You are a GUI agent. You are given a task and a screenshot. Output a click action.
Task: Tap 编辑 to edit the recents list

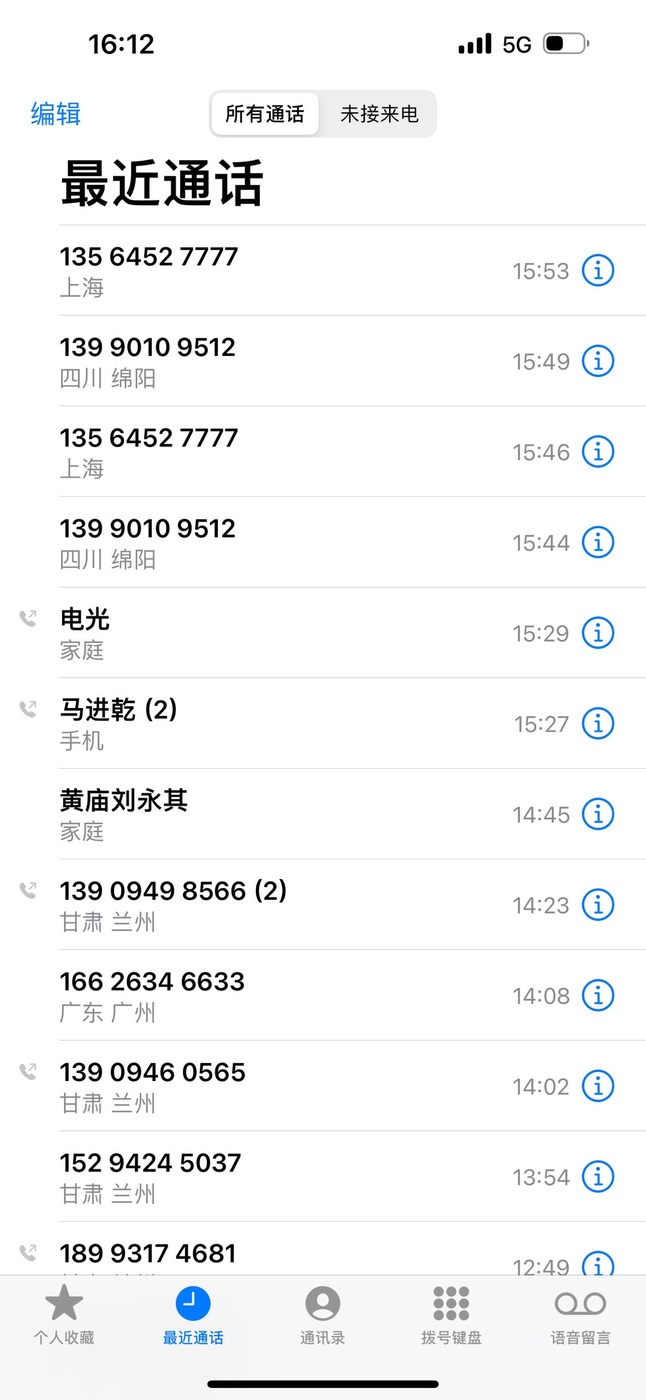pos(56,114)
